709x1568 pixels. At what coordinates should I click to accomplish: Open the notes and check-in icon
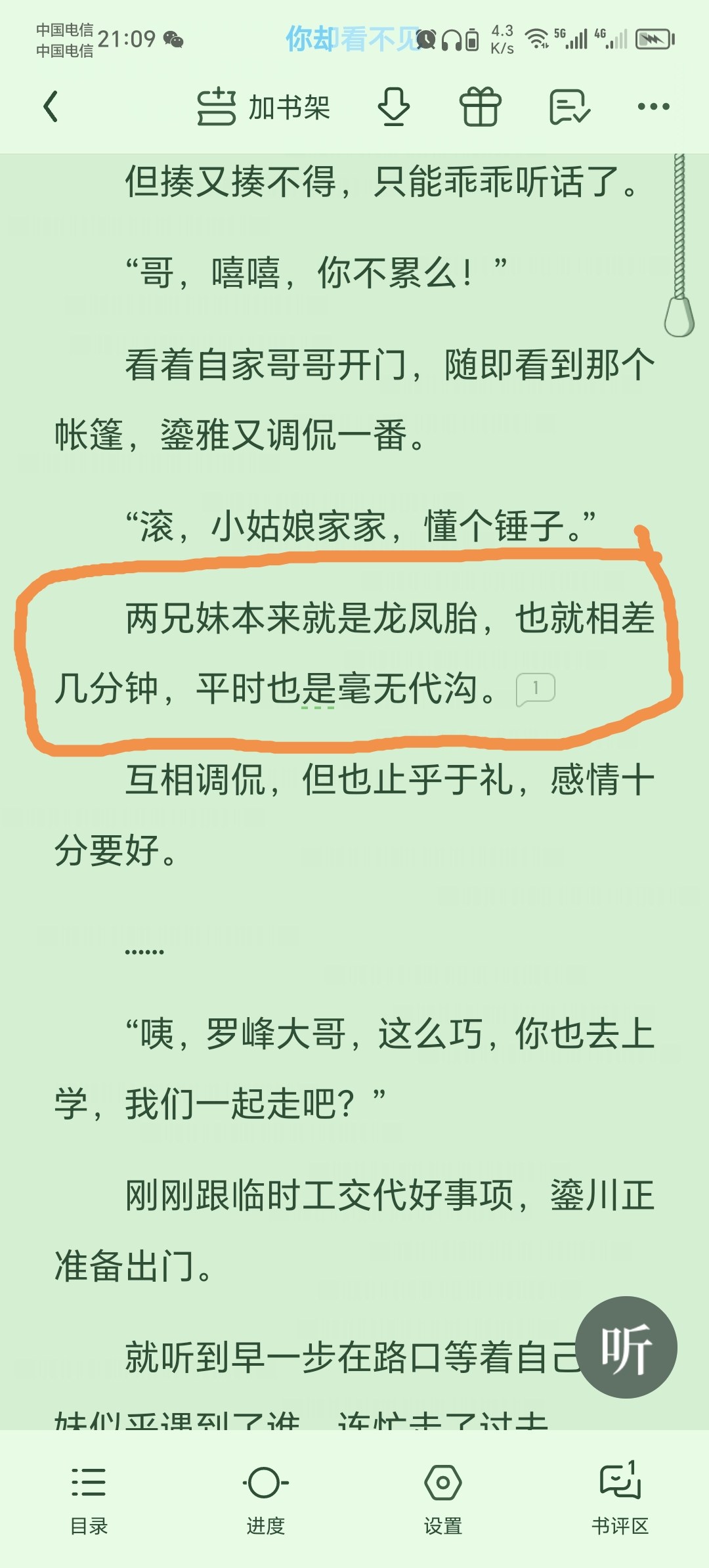click(569, 106)
